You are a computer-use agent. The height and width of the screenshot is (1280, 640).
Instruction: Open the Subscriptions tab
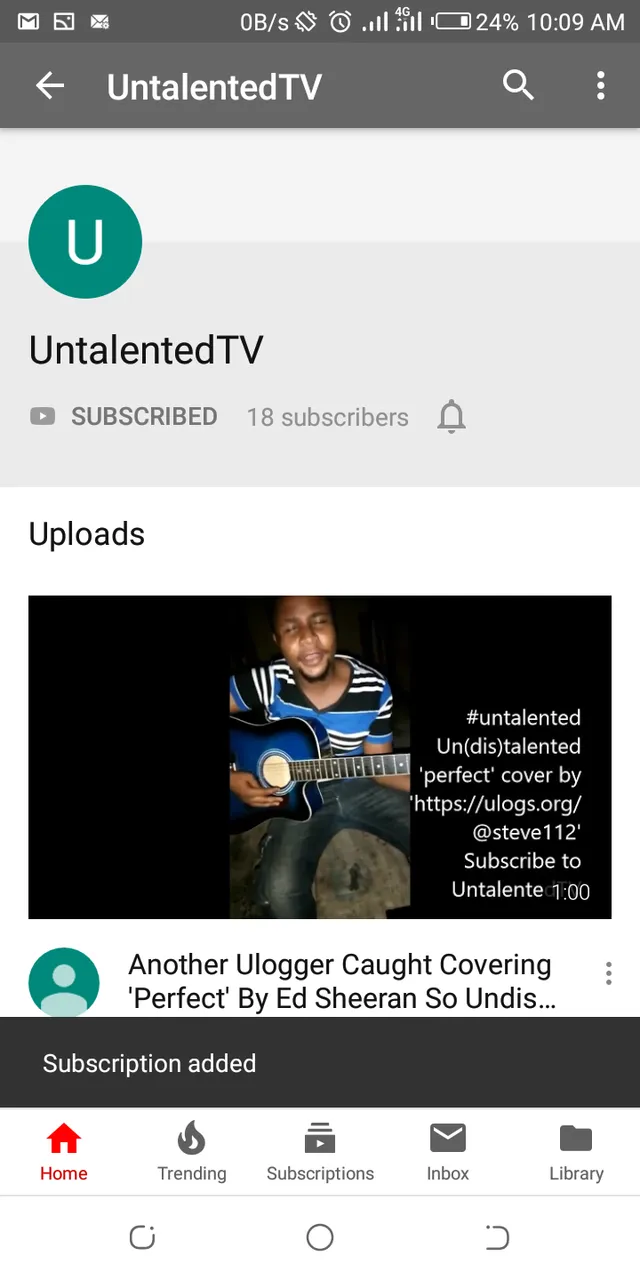[x=320, y=1152]
